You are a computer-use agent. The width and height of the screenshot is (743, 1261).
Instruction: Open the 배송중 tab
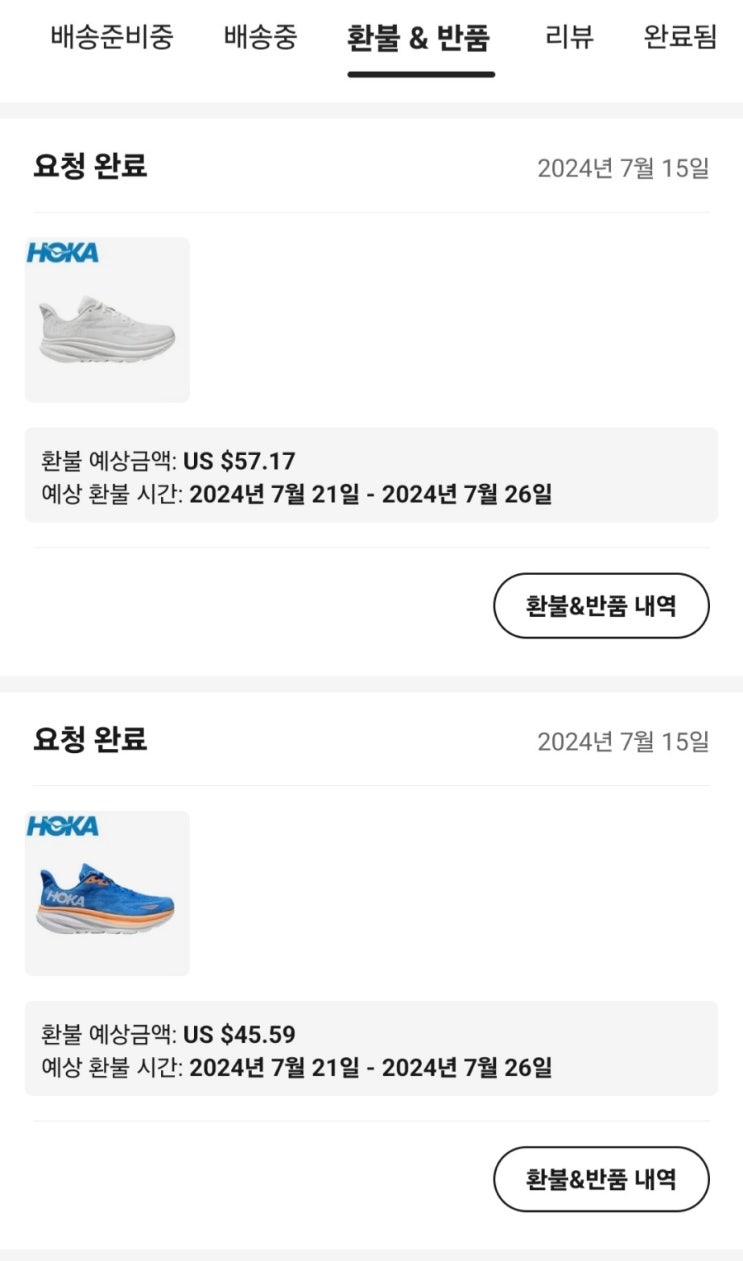(260, 38)
